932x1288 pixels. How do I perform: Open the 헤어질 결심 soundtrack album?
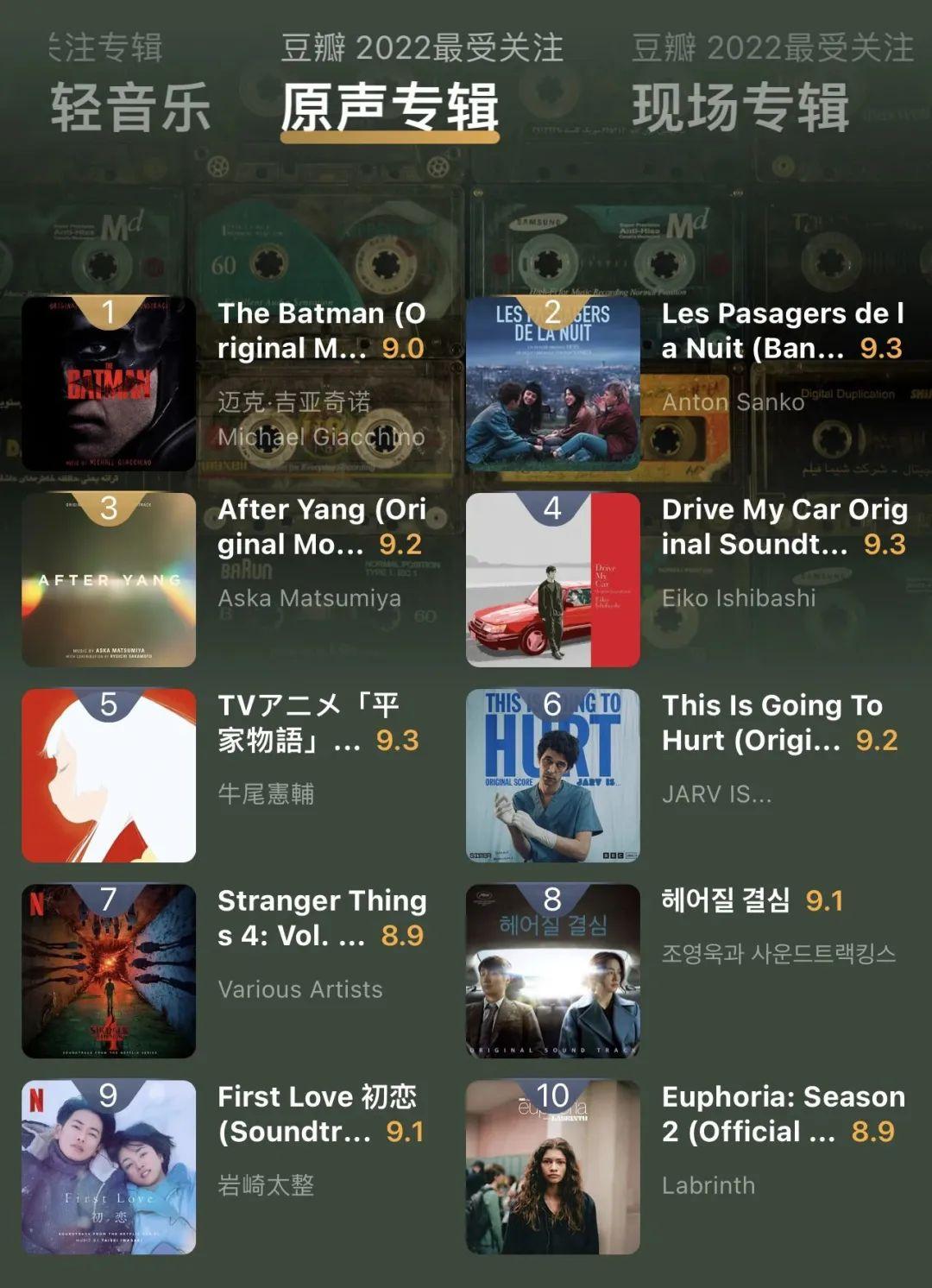point(553,971)
